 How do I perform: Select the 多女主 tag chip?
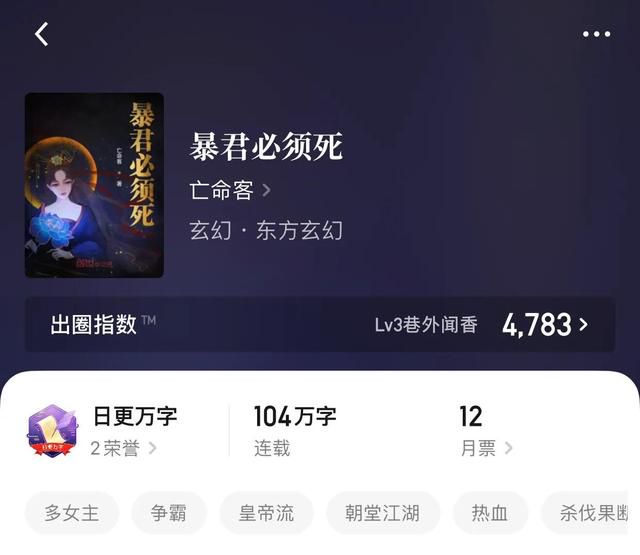(x=72, y=514)
